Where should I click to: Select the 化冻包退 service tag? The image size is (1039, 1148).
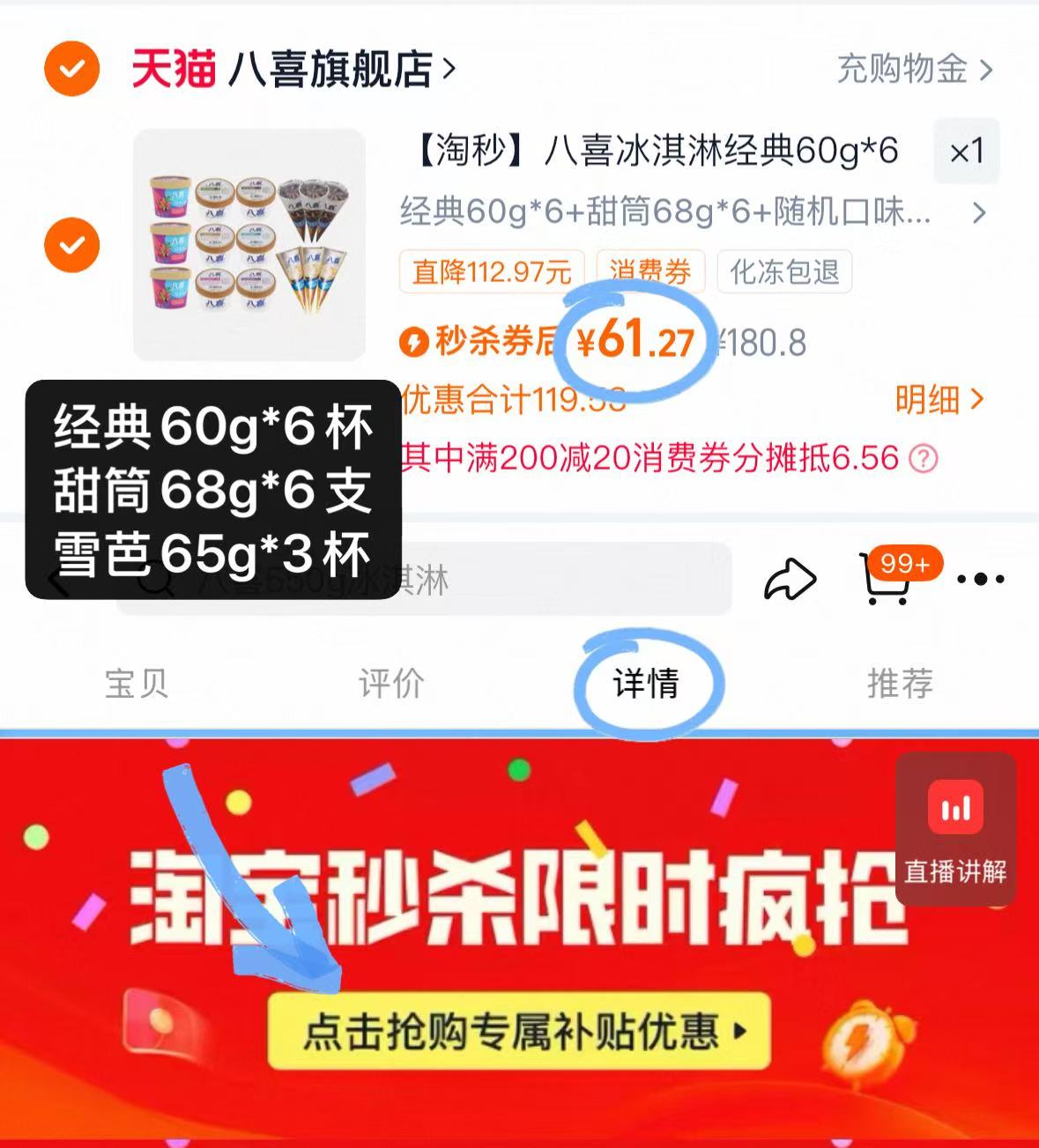pyautogui.click(x=783, y=273)
